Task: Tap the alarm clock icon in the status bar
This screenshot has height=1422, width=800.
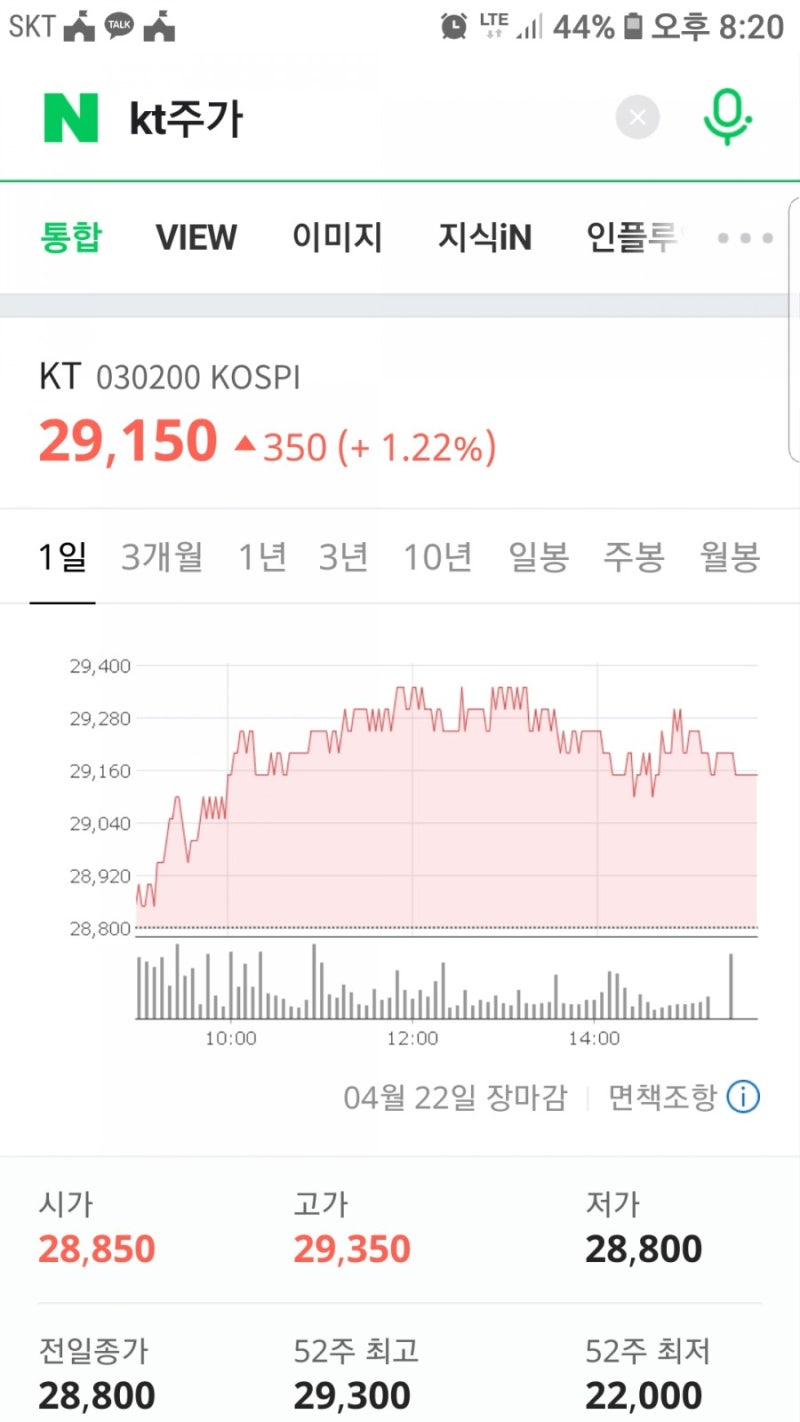Action: (452, 27)
